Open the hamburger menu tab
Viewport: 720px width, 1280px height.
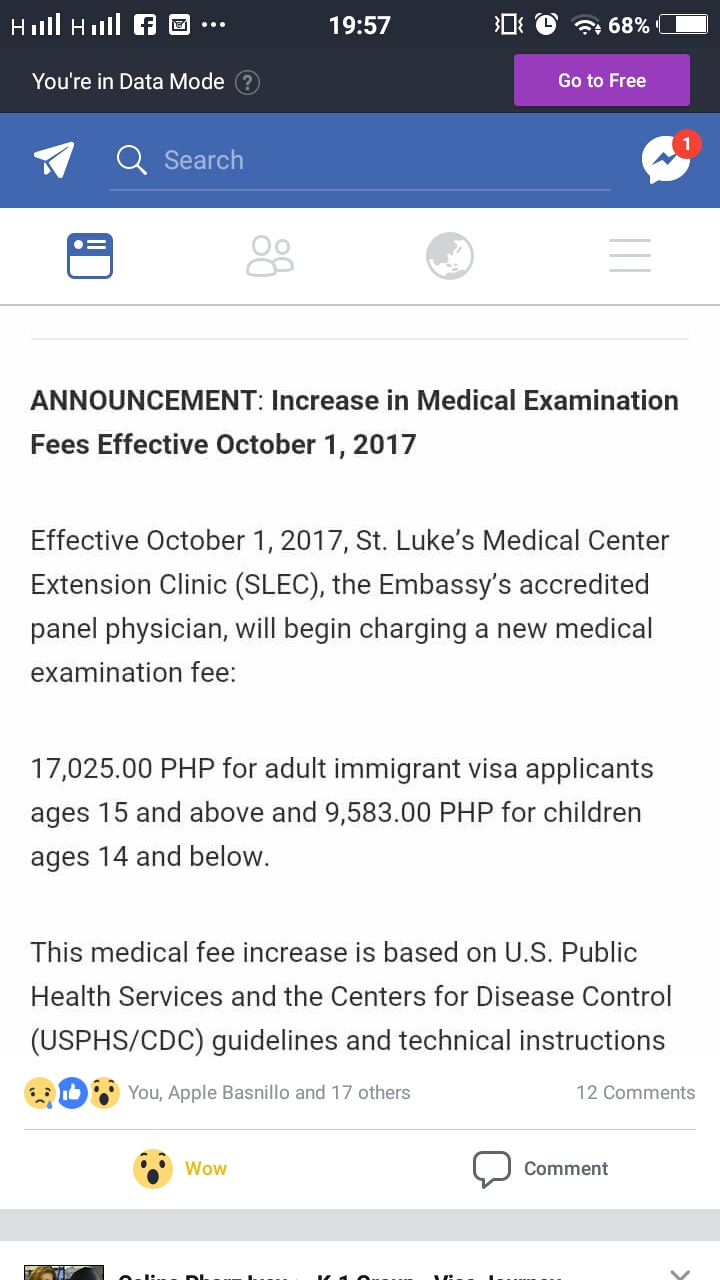click(x=630, y=256)
